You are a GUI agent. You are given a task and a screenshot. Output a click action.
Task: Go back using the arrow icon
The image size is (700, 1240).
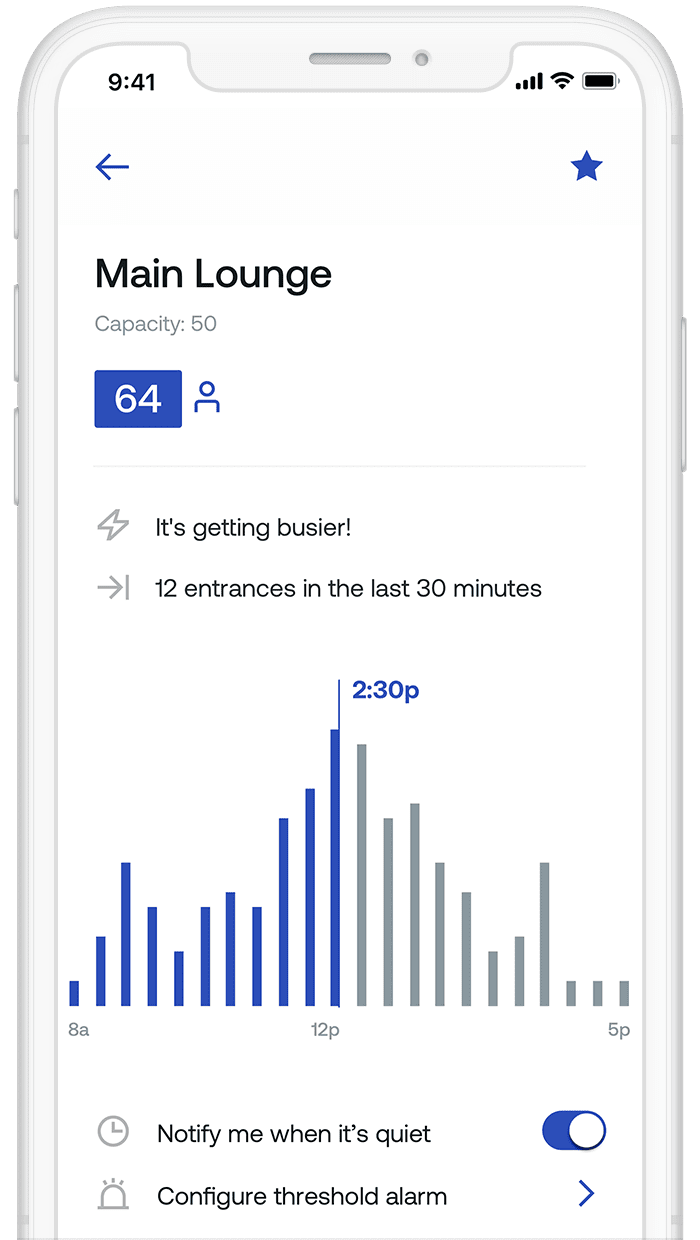[x=112, y=167]
